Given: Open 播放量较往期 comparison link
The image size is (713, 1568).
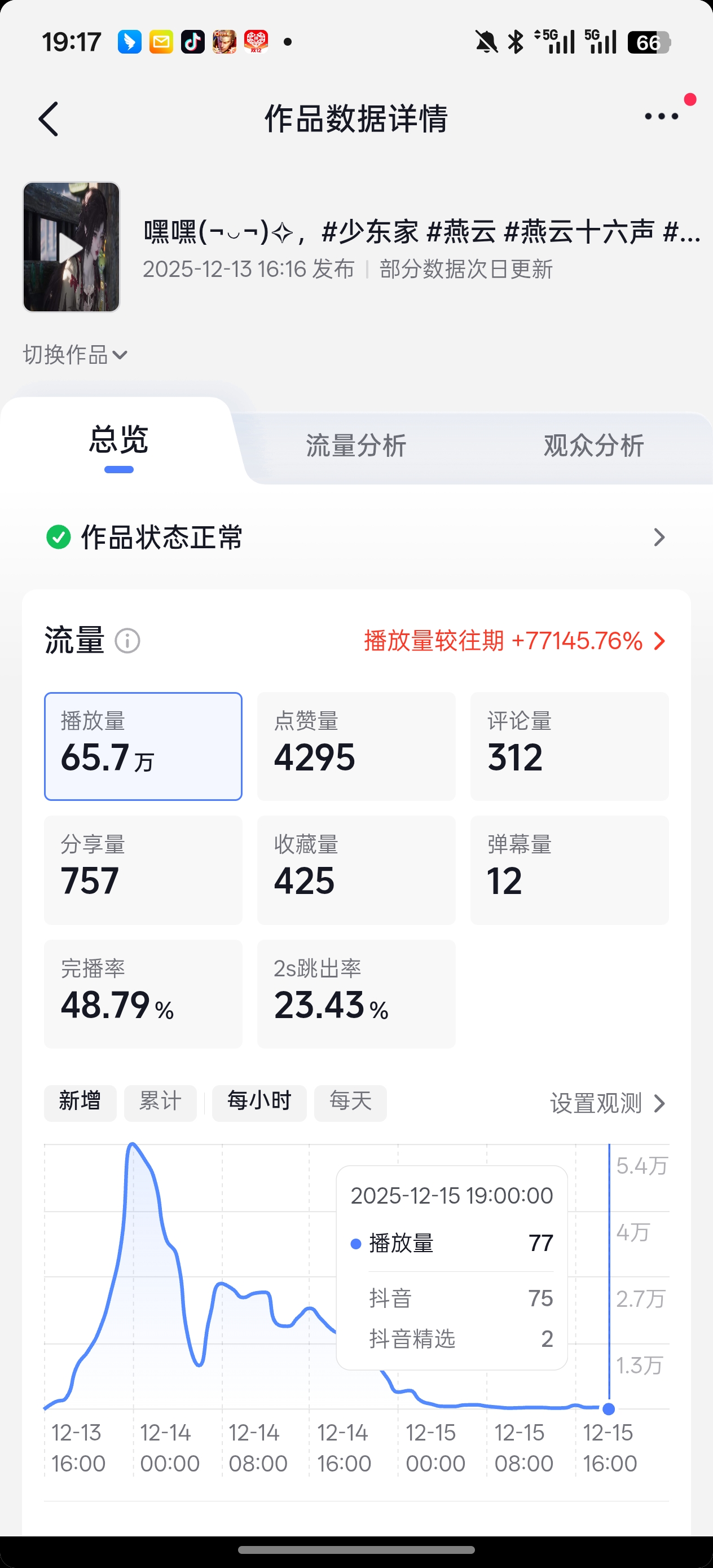Looking at the screenshot, I should [514, 641].
